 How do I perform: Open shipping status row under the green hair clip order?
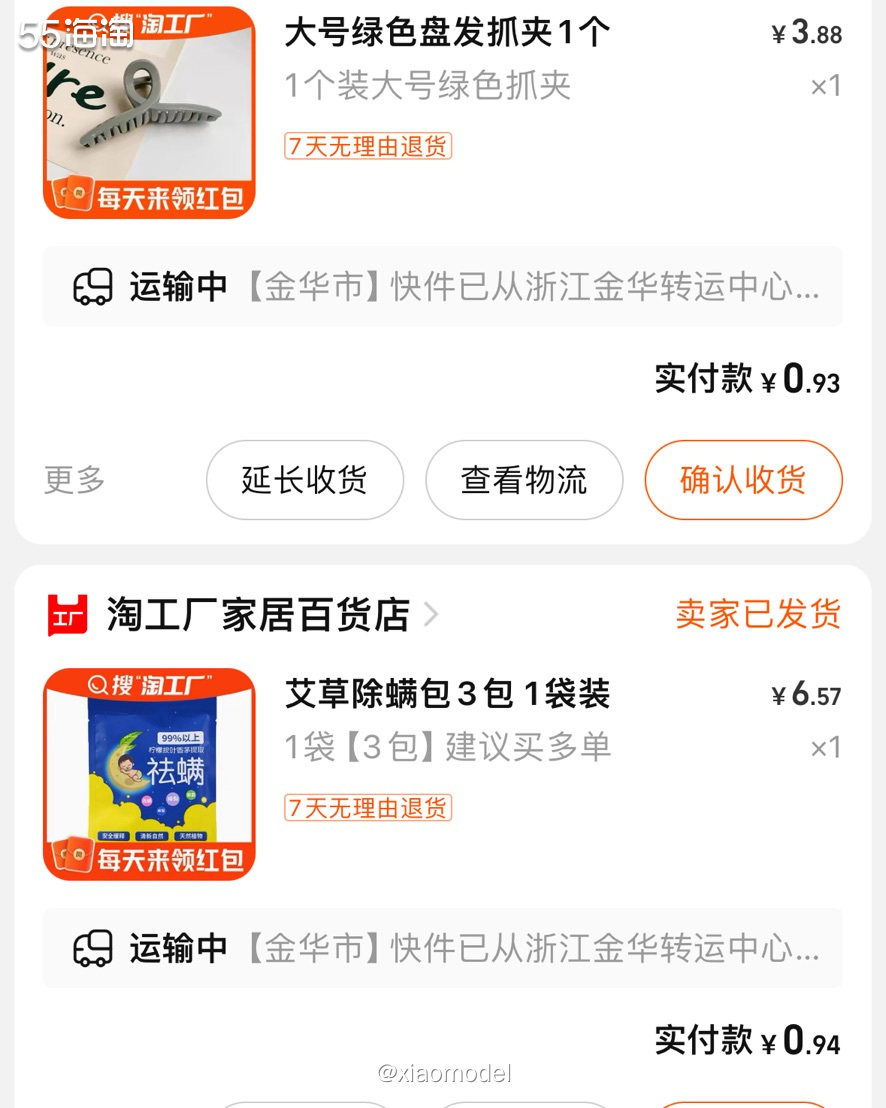coord(443,287)
